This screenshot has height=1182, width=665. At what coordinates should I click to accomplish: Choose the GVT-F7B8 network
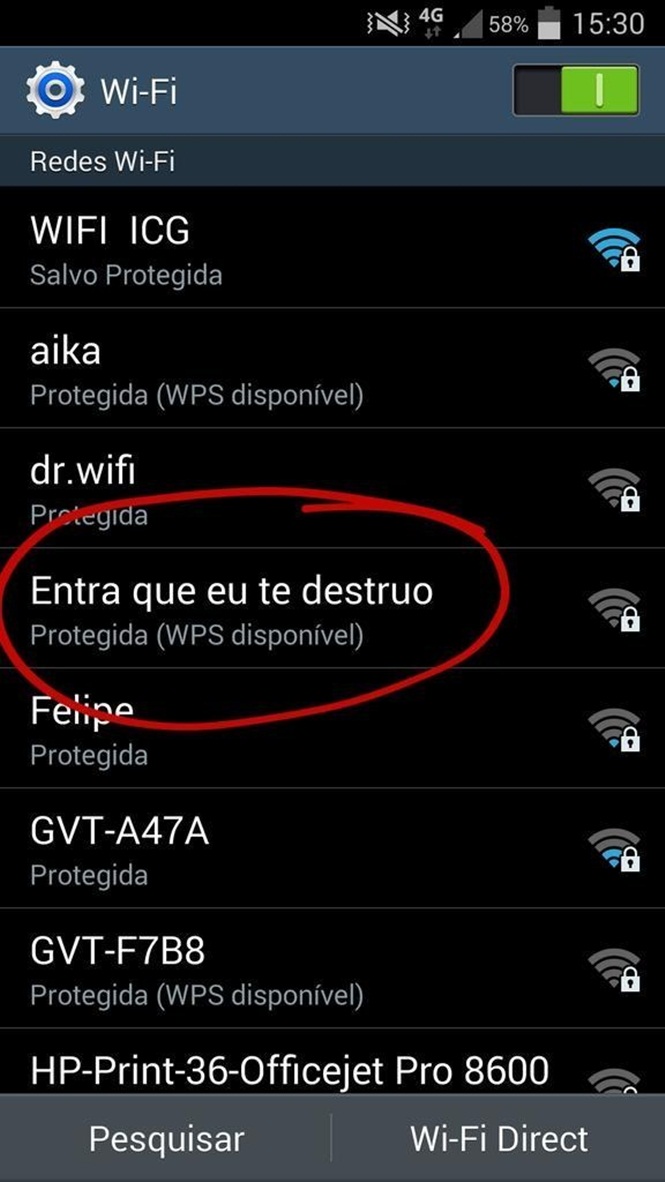(332, 969)
